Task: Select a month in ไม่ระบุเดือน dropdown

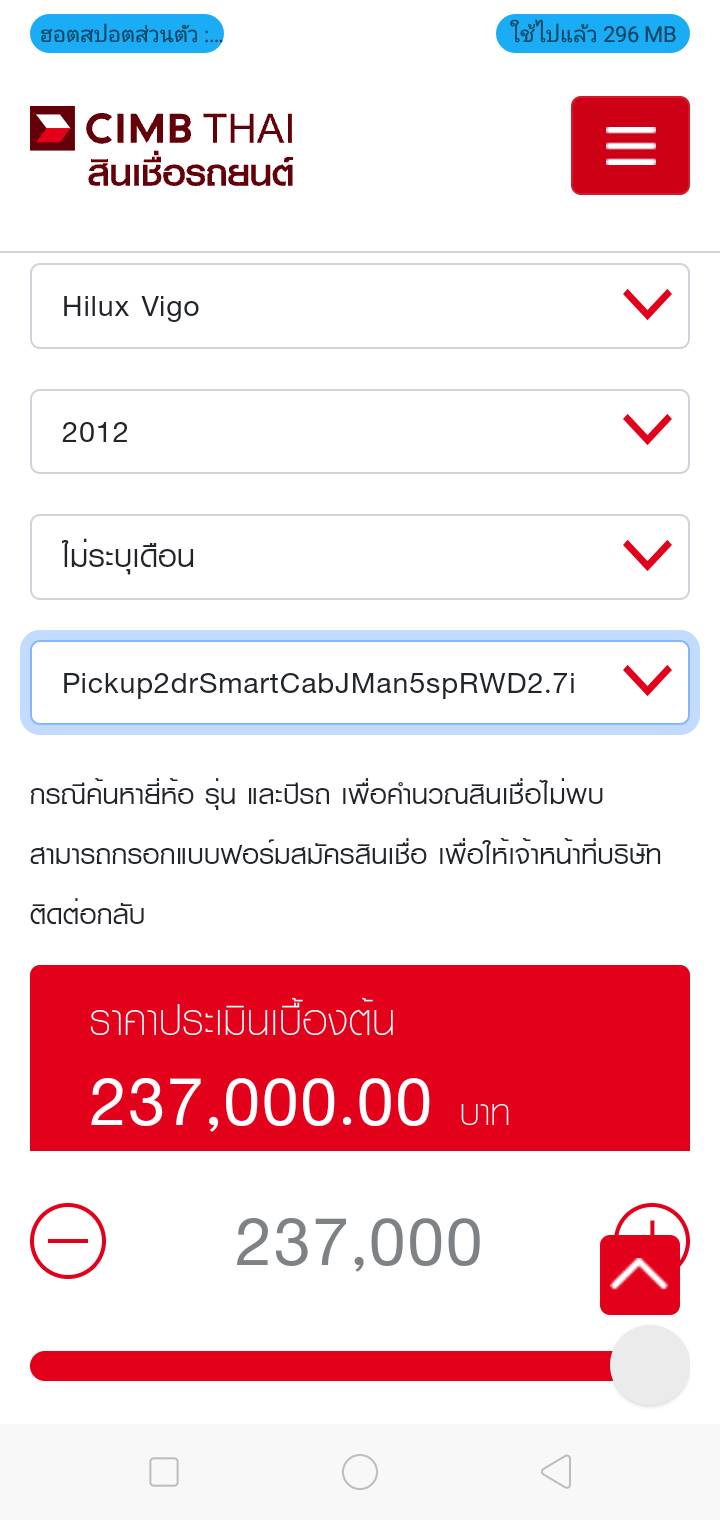Action: [x=360, y=557]
